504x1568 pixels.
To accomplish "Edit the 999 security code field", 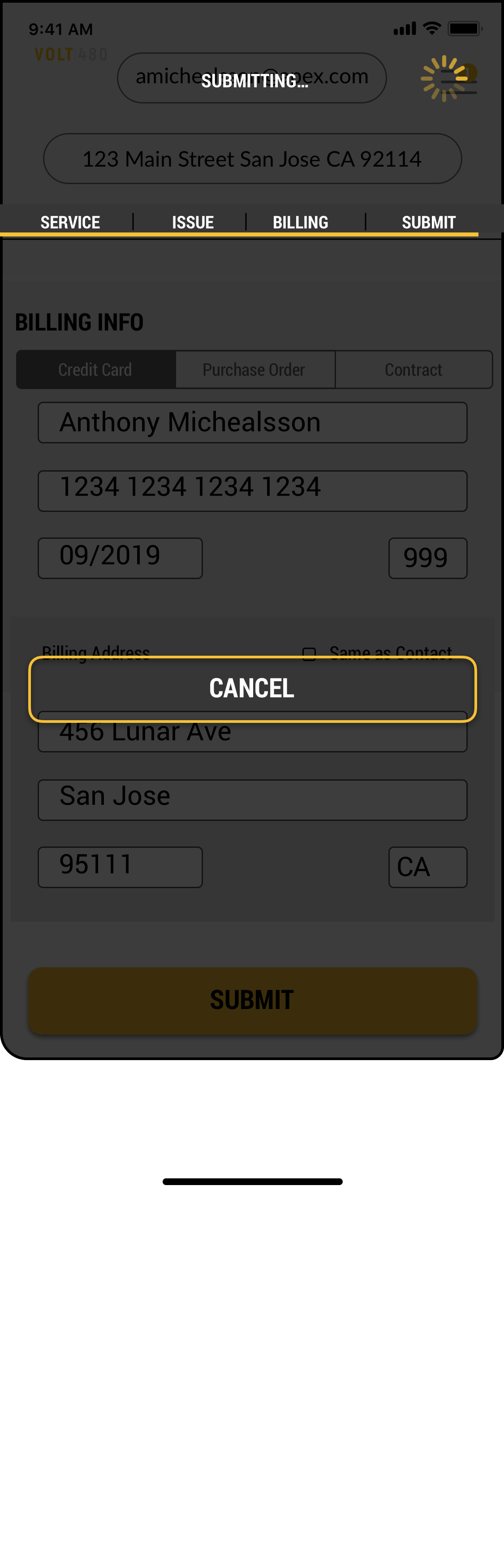I will 427,558.
